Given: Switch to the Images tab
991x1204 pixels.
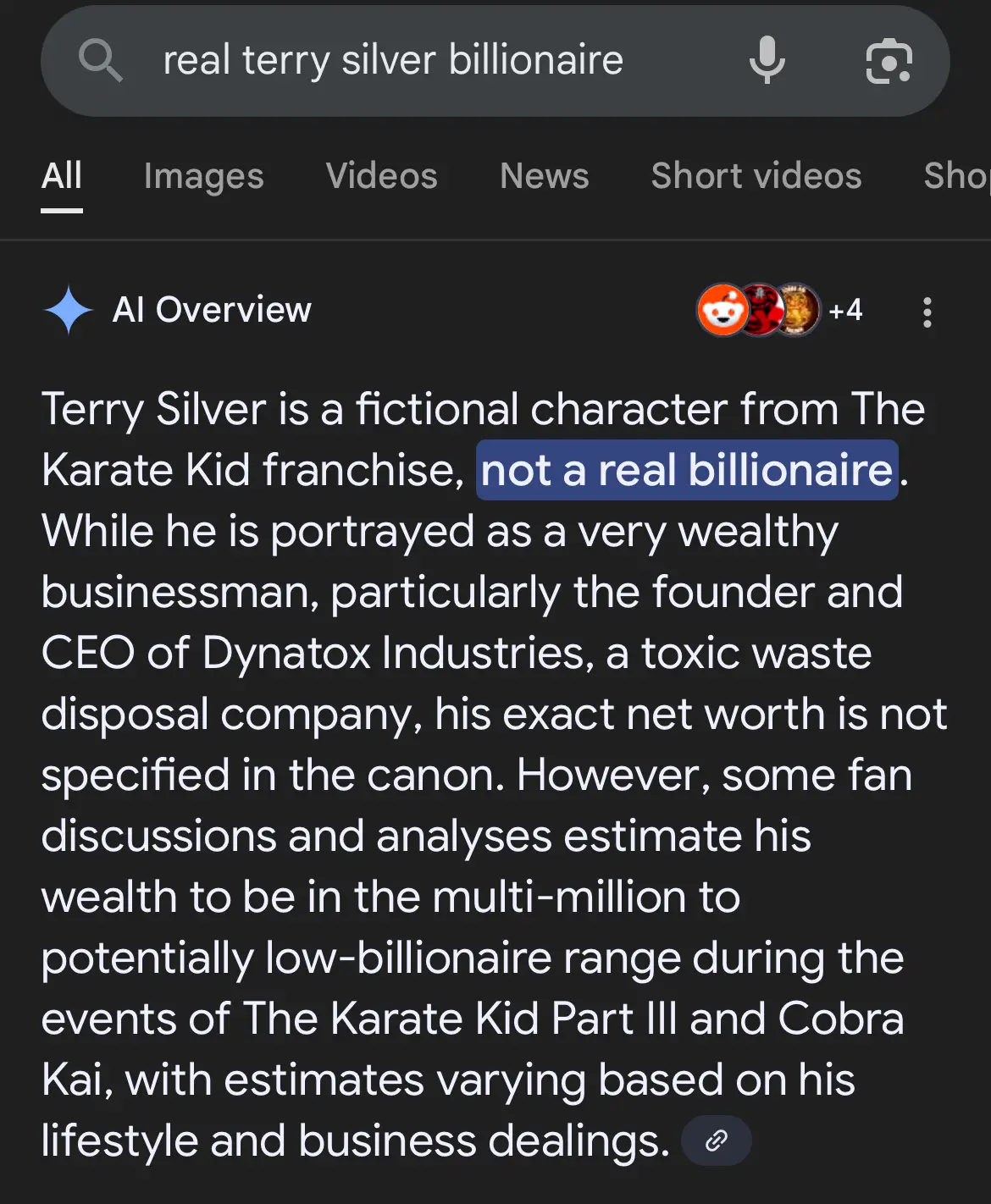Looking at the screenshot, I should click(203, 176).
